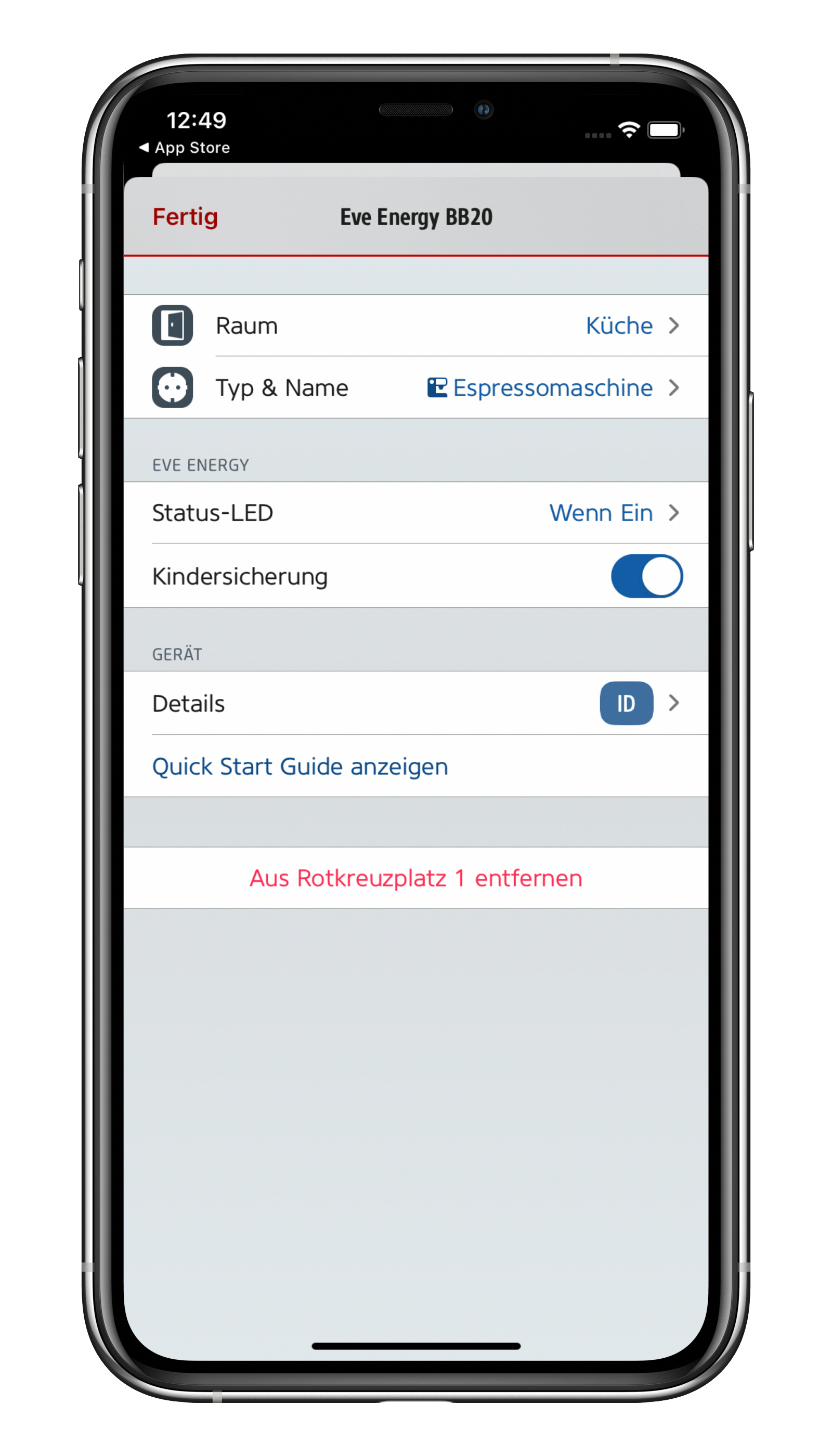The image size is (832, 1456).
Task: Open the Raum setting showing Küche
Action: click(x=415, y=326)
